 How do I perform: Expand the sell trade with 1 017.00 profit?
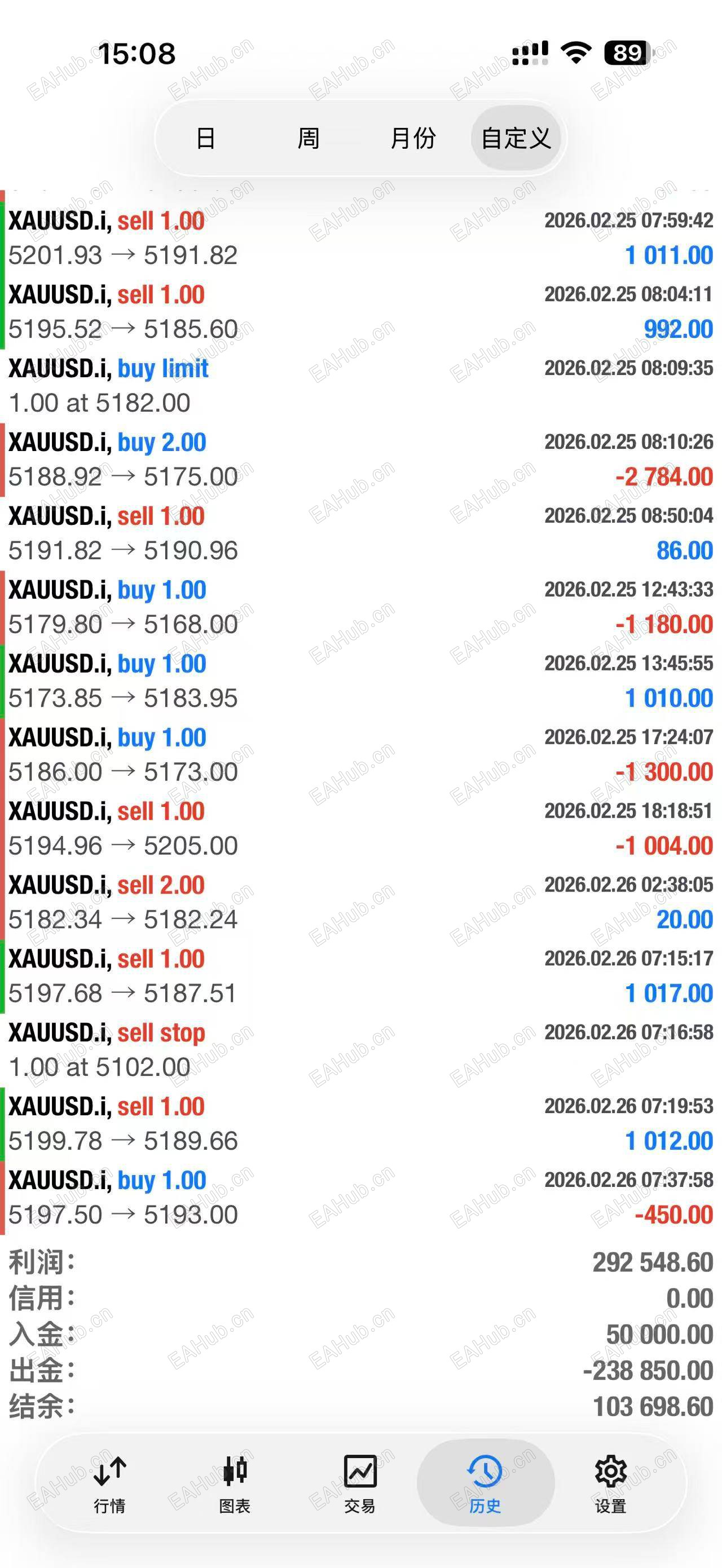click(360, 976)
